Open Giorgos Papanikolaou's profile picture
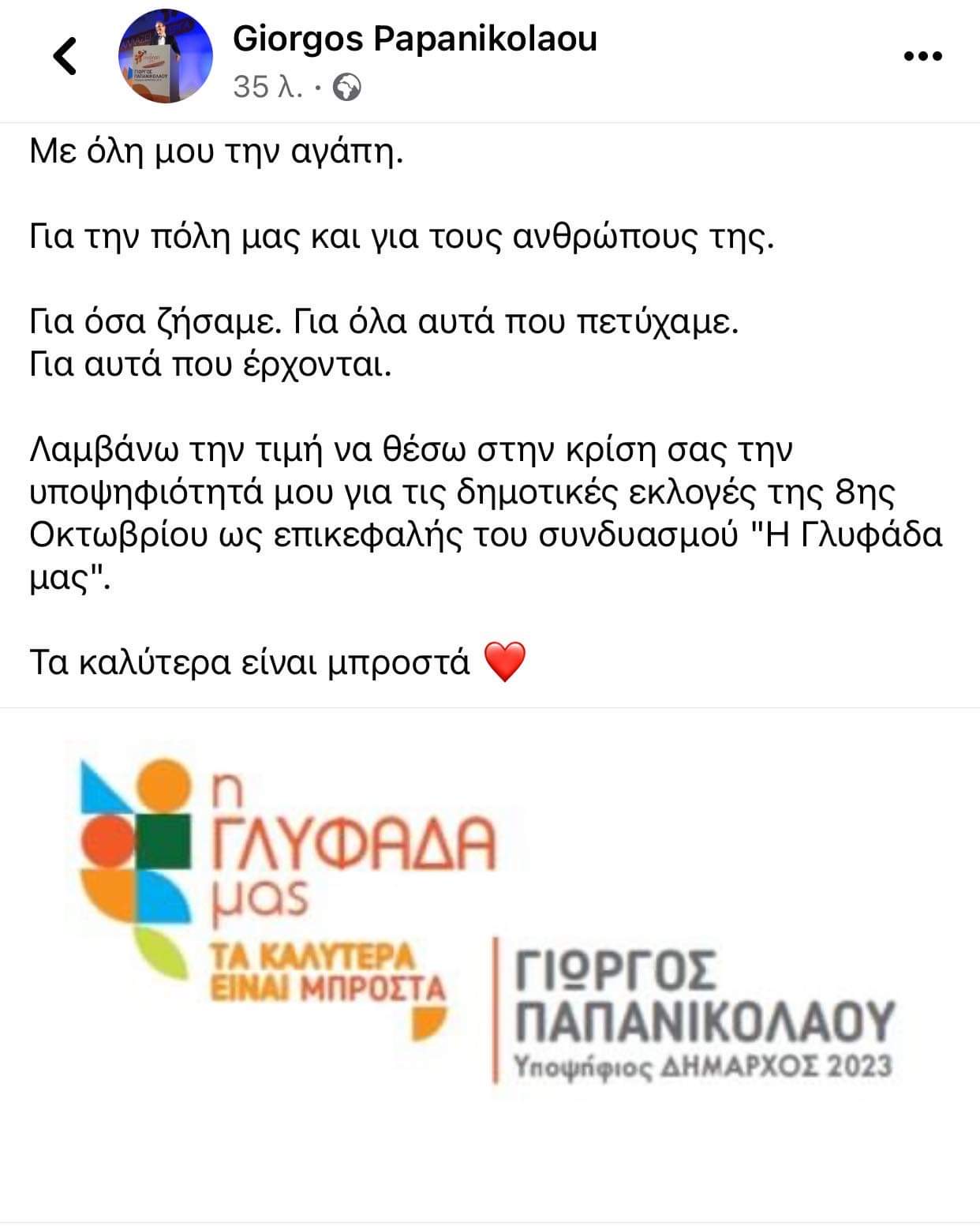Image resolution: width=980 pixels, height=1226 pixels. click(x=165, y=56)
